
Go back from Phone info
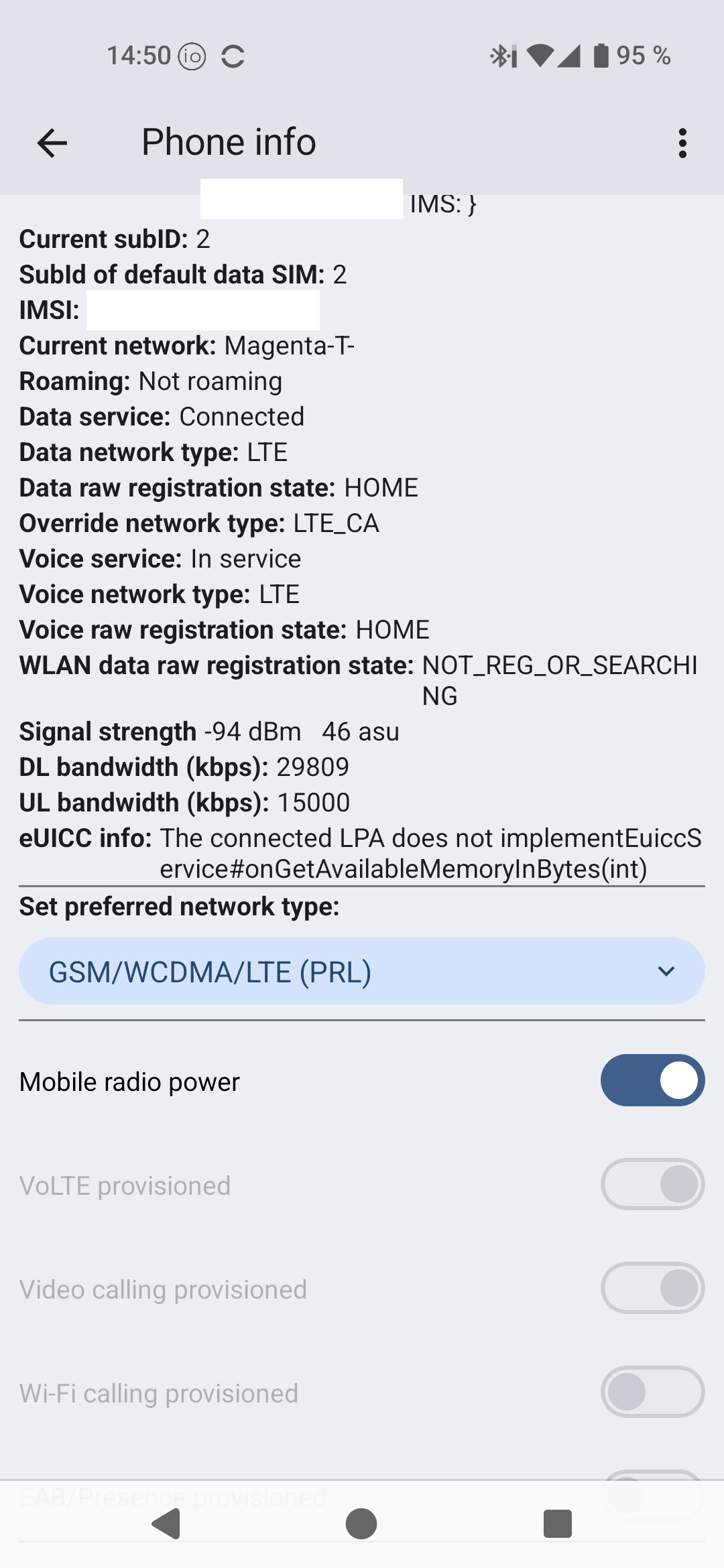pyautogui.click(x=52, y=143)
